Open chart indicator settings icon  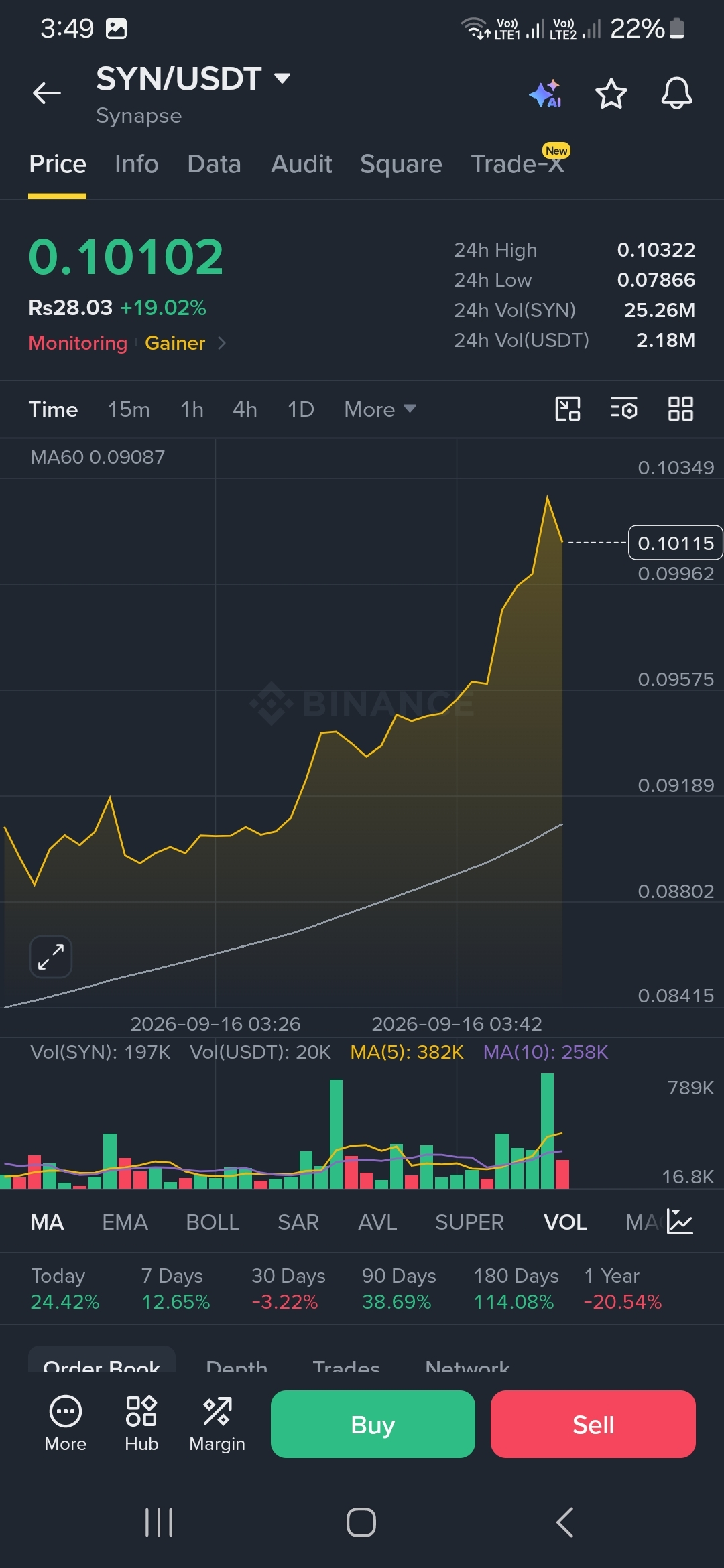pyautogui.click(x=624, y=409)
